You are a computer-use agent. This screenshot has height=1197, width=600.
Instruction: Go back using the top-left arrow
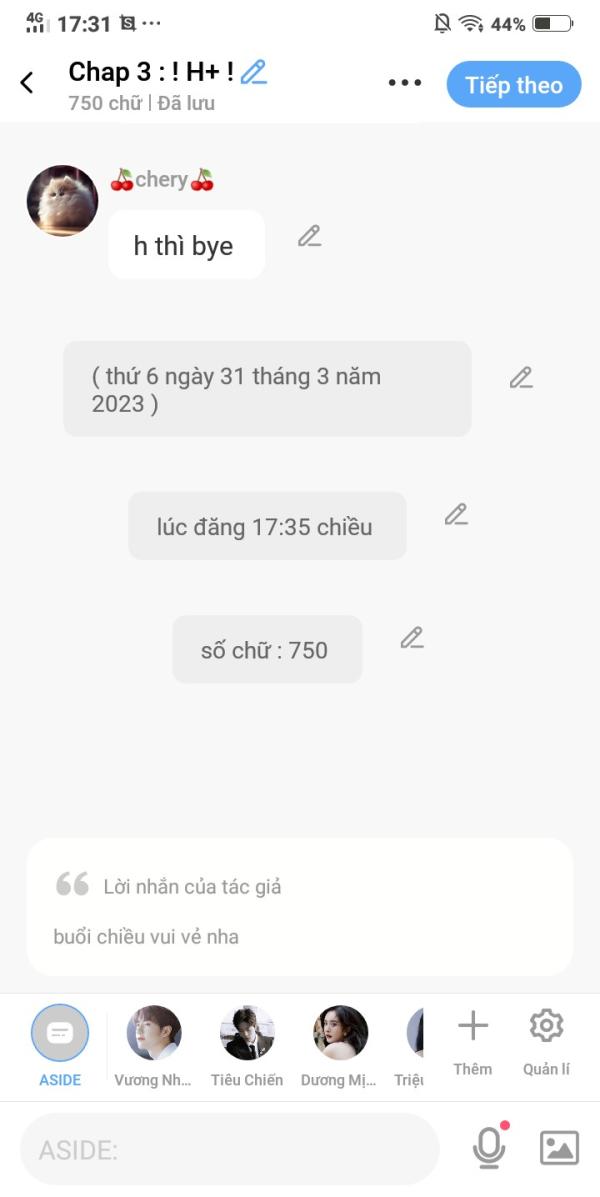pos(27,83)
